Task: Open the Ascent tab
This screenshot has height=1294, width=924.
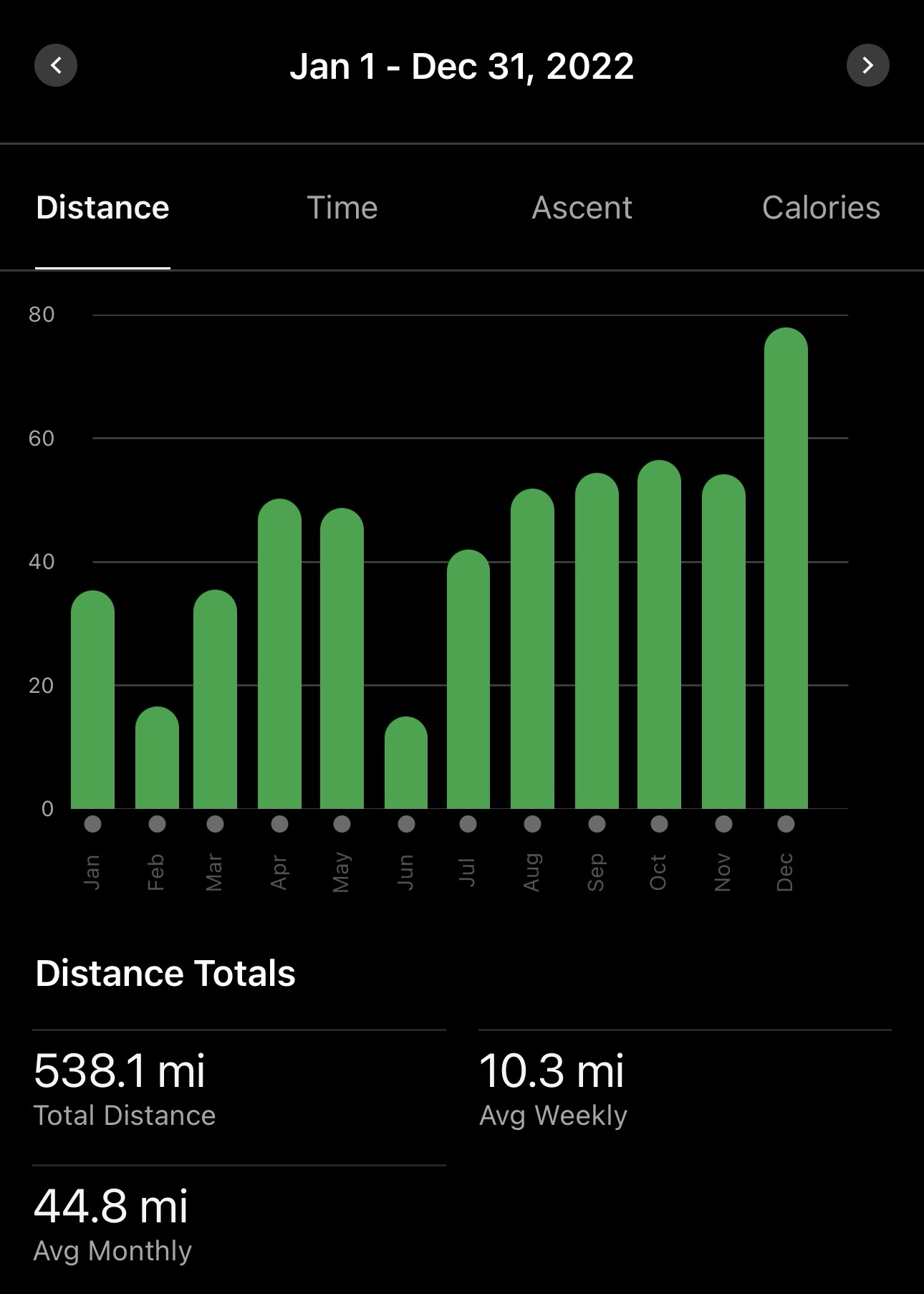Action: pyautogui.click(x=582, y=208)
